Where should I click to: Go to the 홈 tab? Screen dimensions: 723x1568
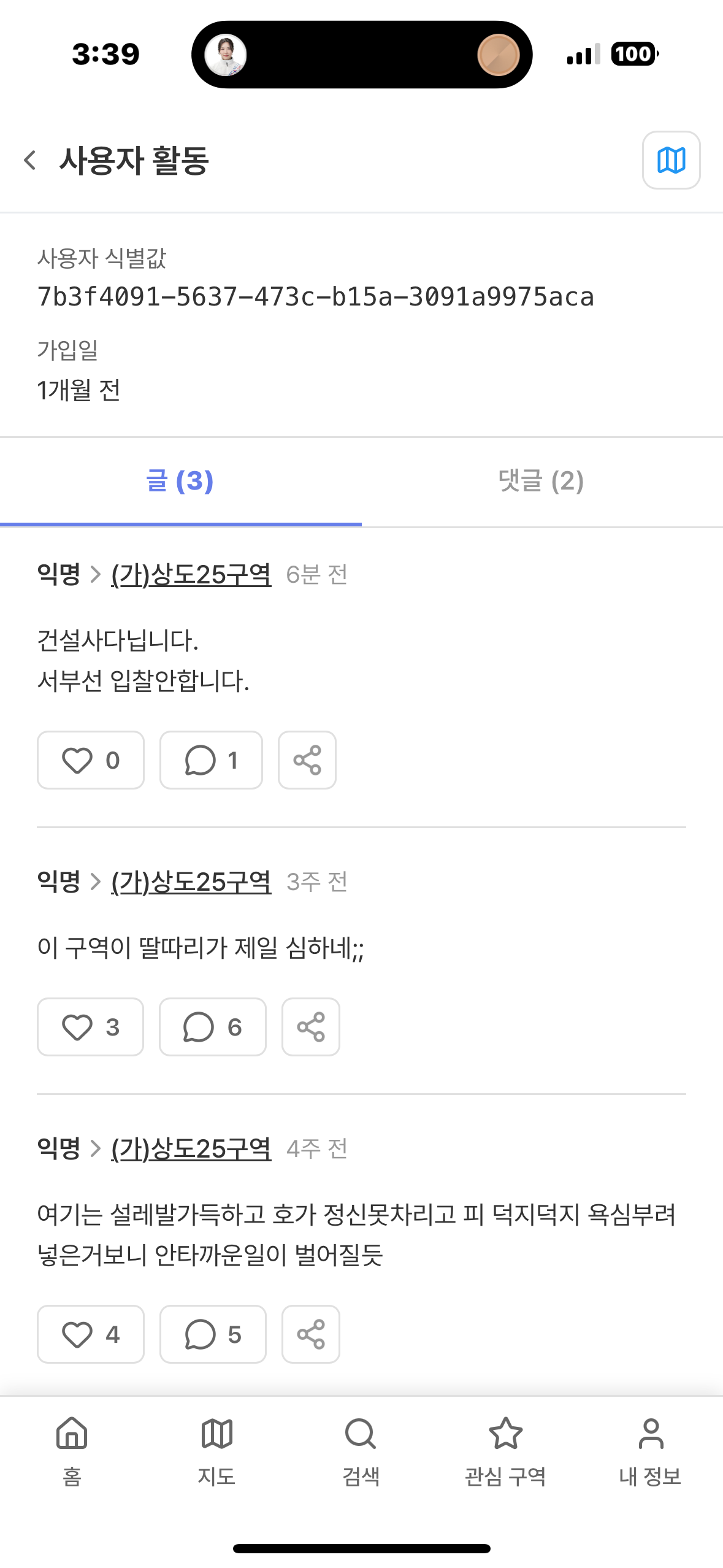(72, 1450)
